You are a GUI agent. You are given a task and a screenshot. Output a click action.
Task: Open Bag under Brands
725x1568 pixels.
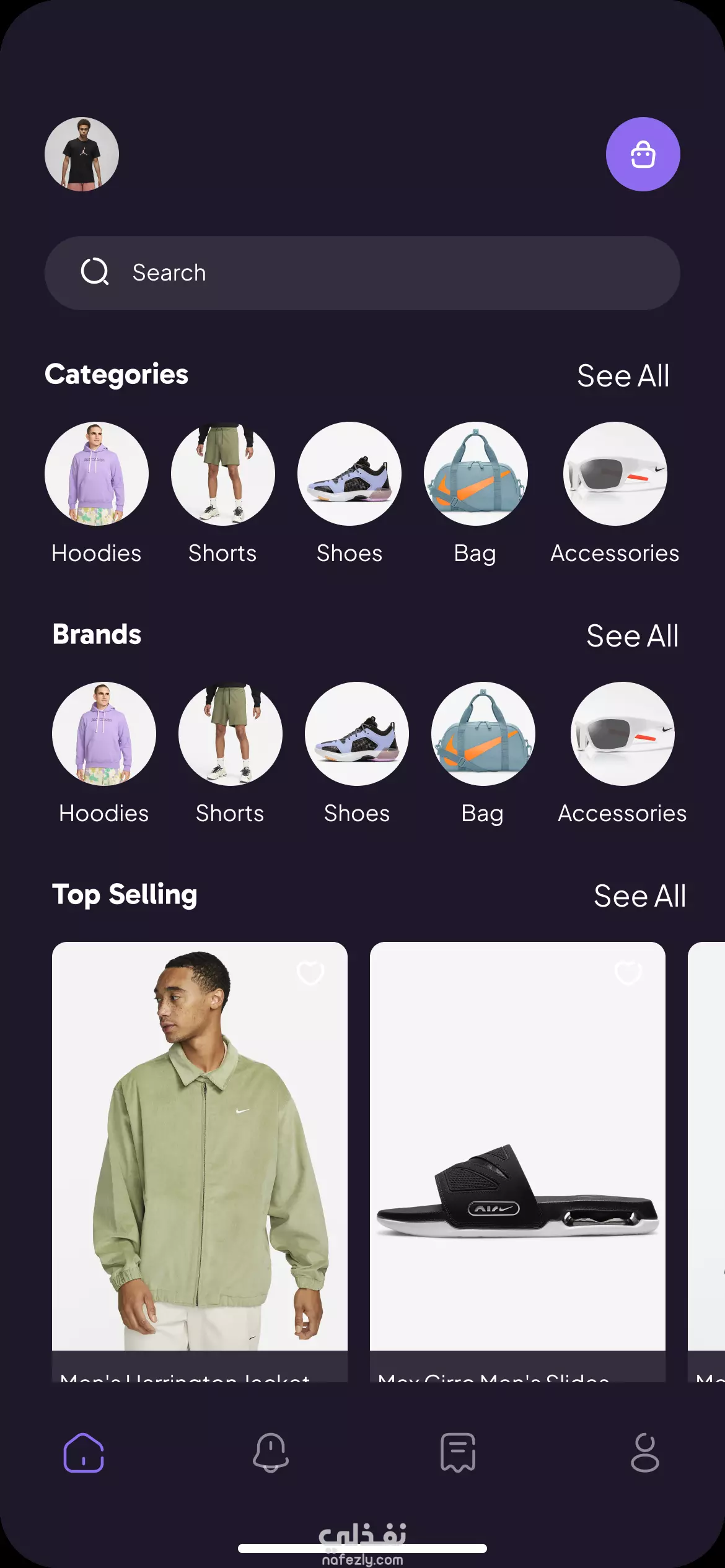[x=483, y=734]
